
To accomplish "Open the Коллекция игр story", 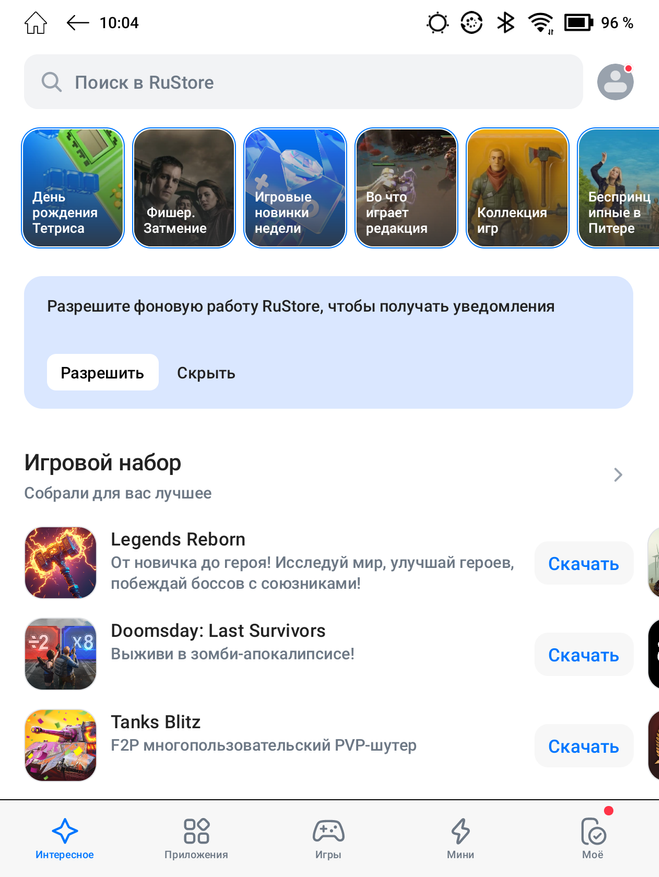I will (517, 187).
